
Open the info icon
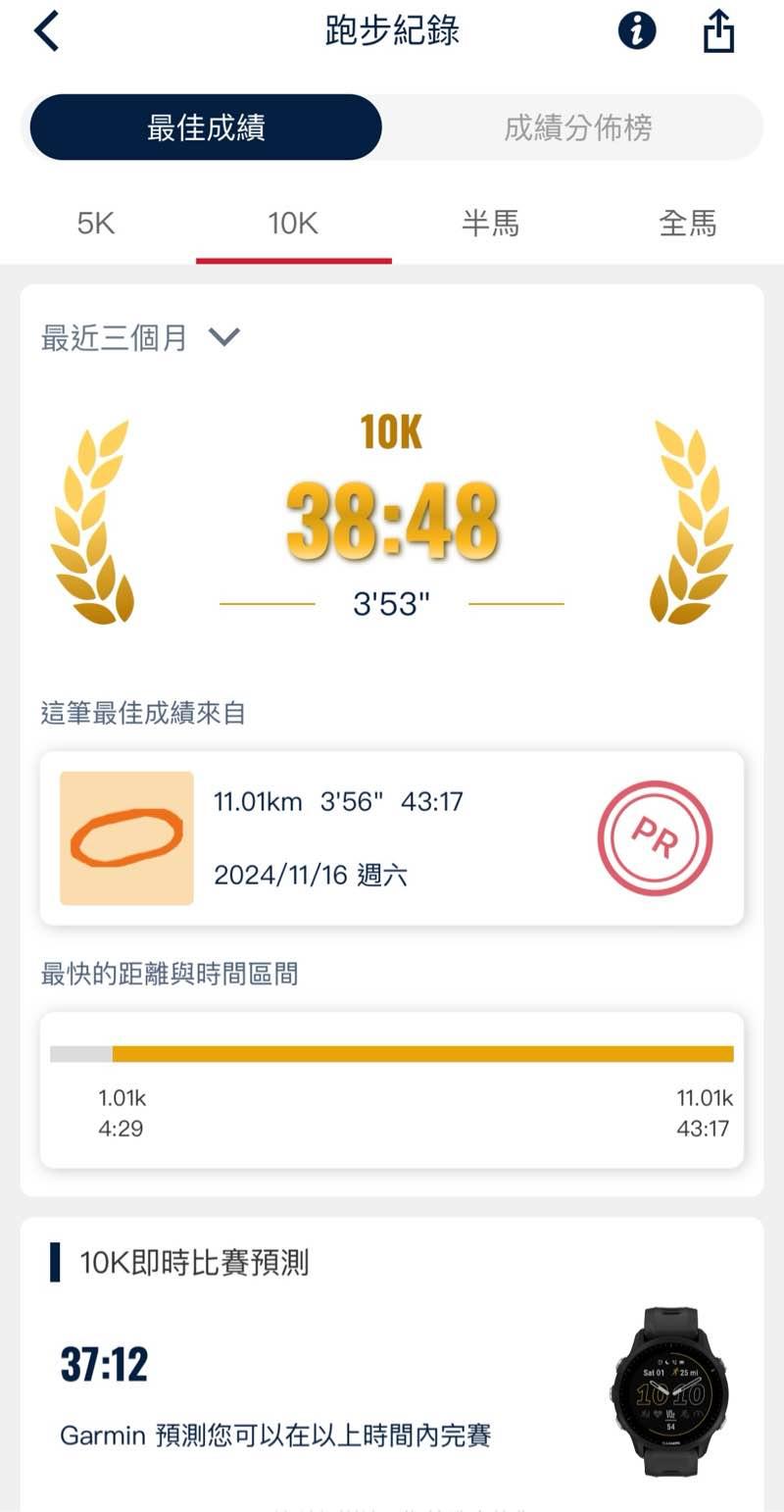point(637,31)
